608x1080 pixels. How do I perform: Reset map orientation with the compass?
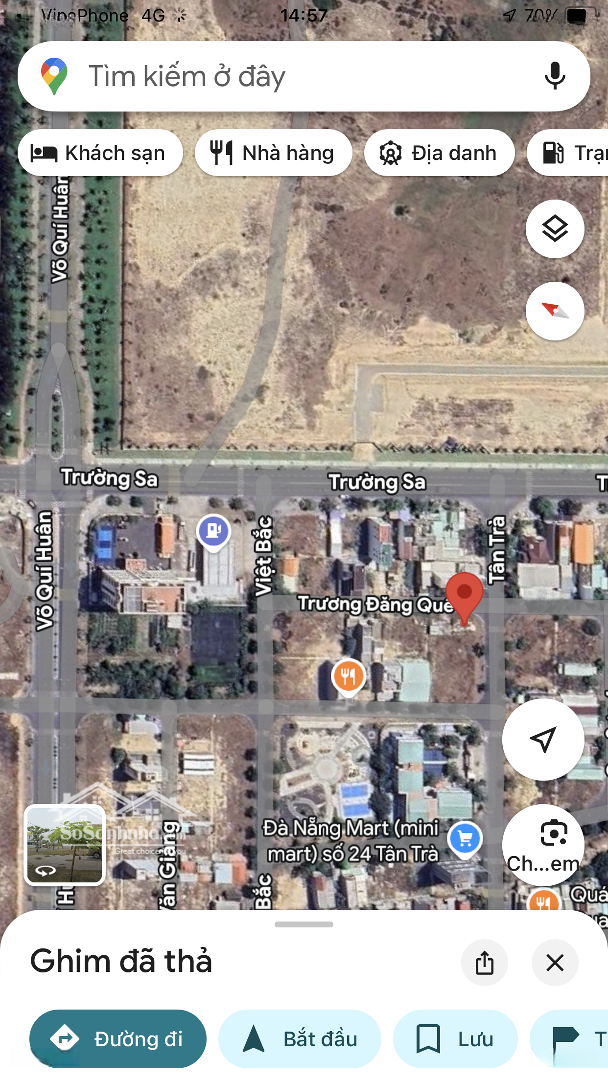pos(555,310)
